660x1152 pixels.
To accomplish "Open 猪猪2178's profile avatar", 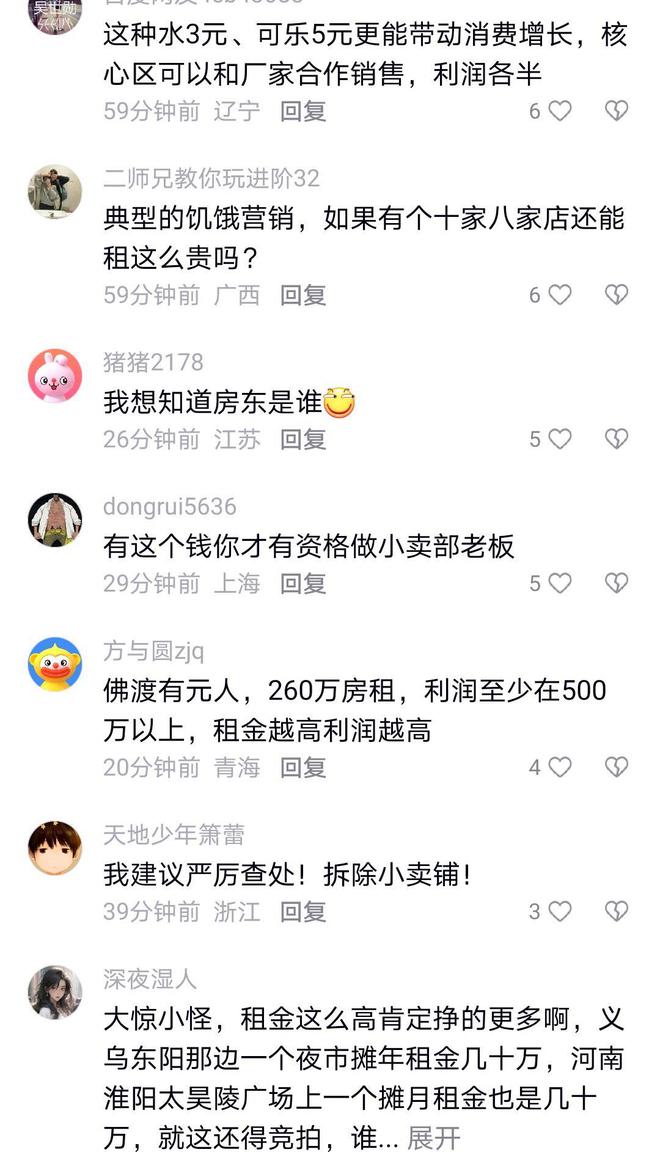I will (55, 376).
